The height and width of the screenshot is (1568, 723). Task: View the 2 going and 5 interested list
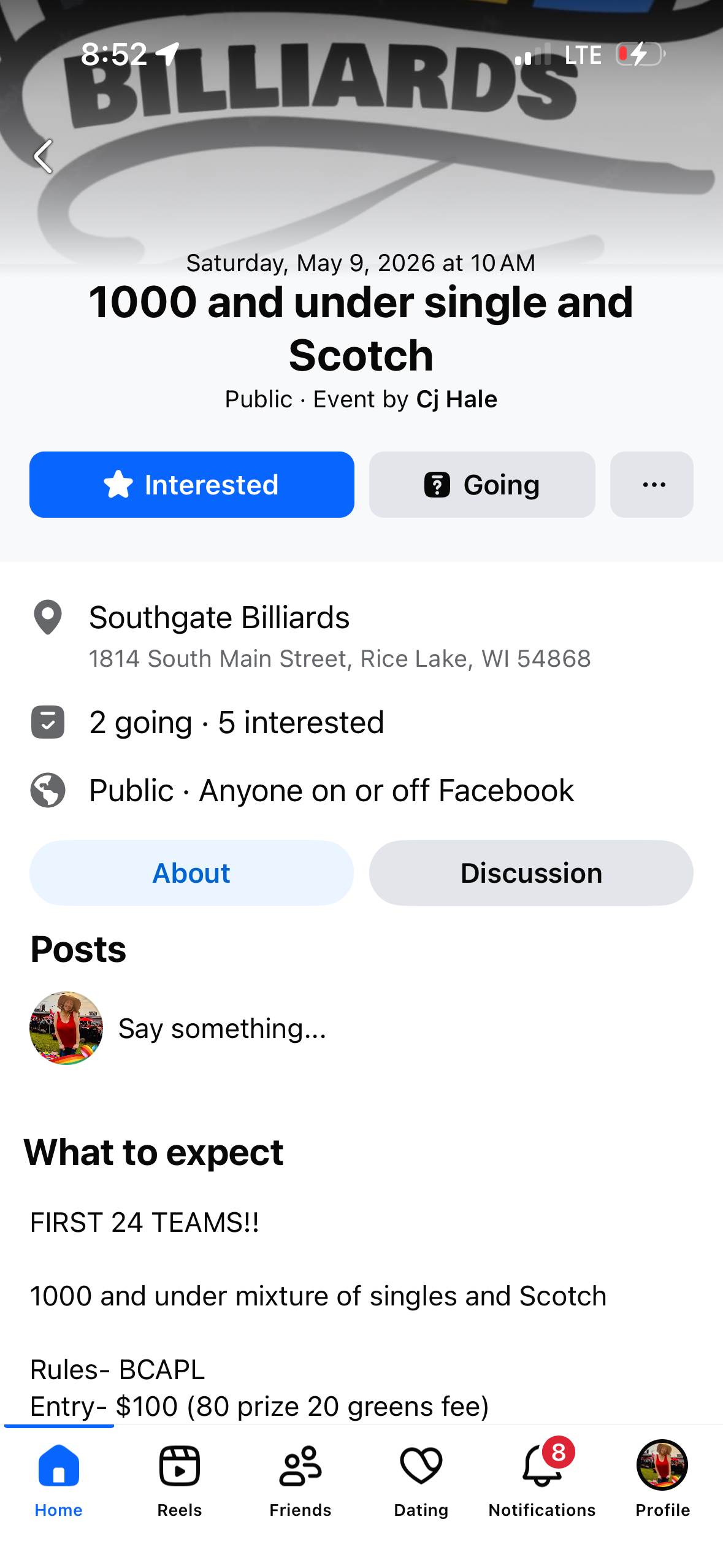(x=236, y=722)
